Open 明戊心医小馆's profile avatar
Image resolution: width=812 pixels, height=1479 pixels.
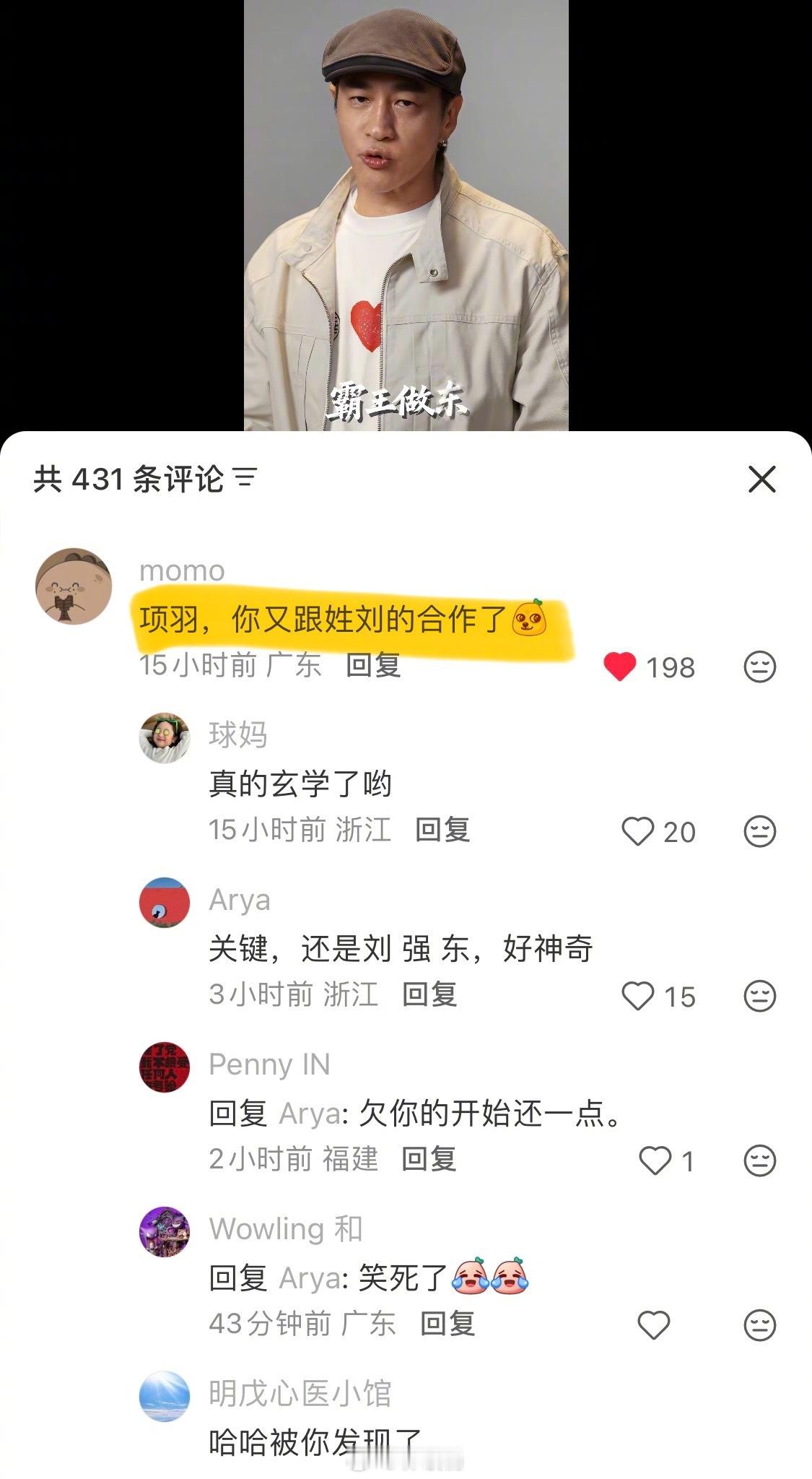165,1397
